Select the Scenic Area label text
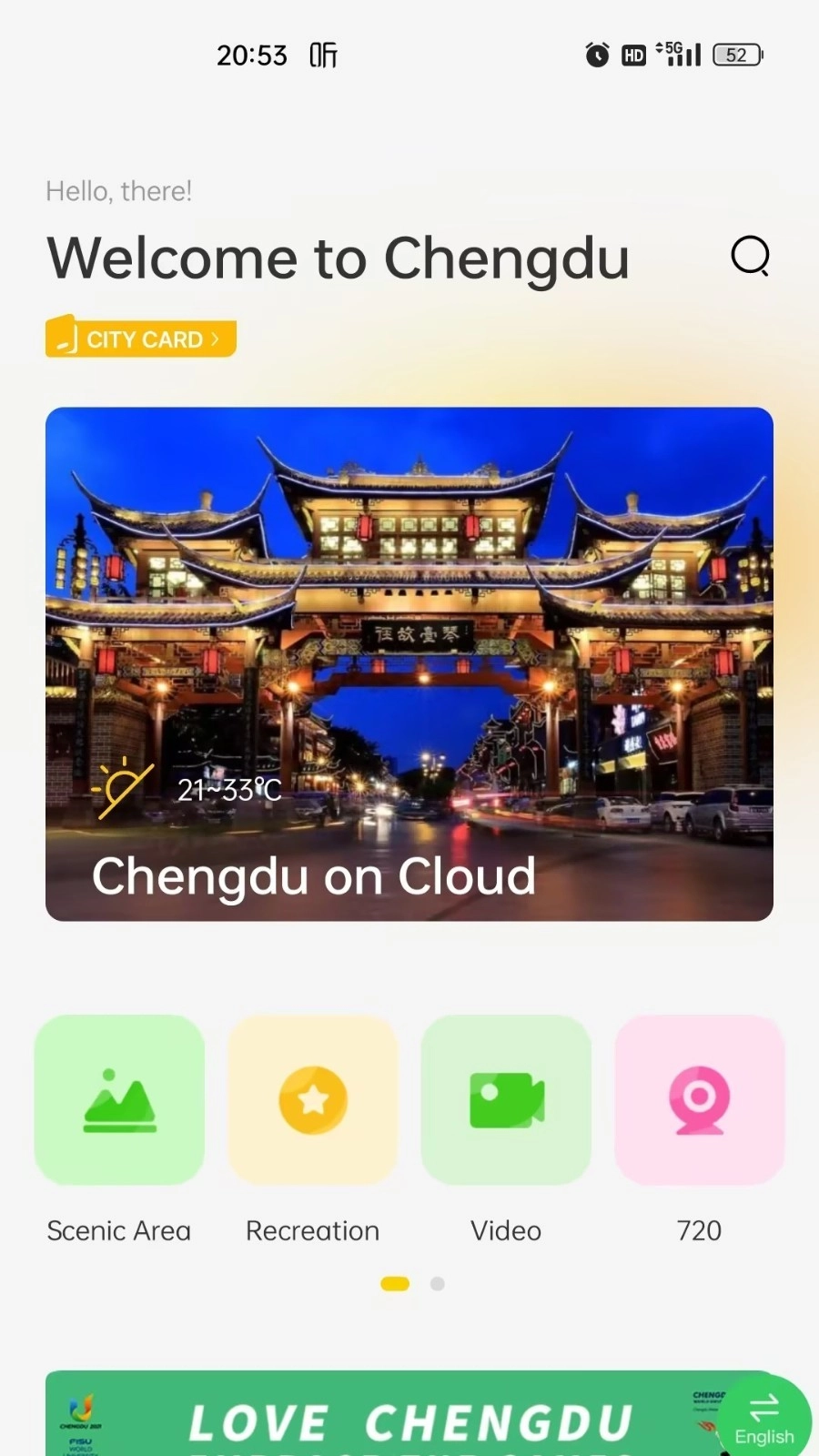819x1456 pixels. click(118, 1230)
